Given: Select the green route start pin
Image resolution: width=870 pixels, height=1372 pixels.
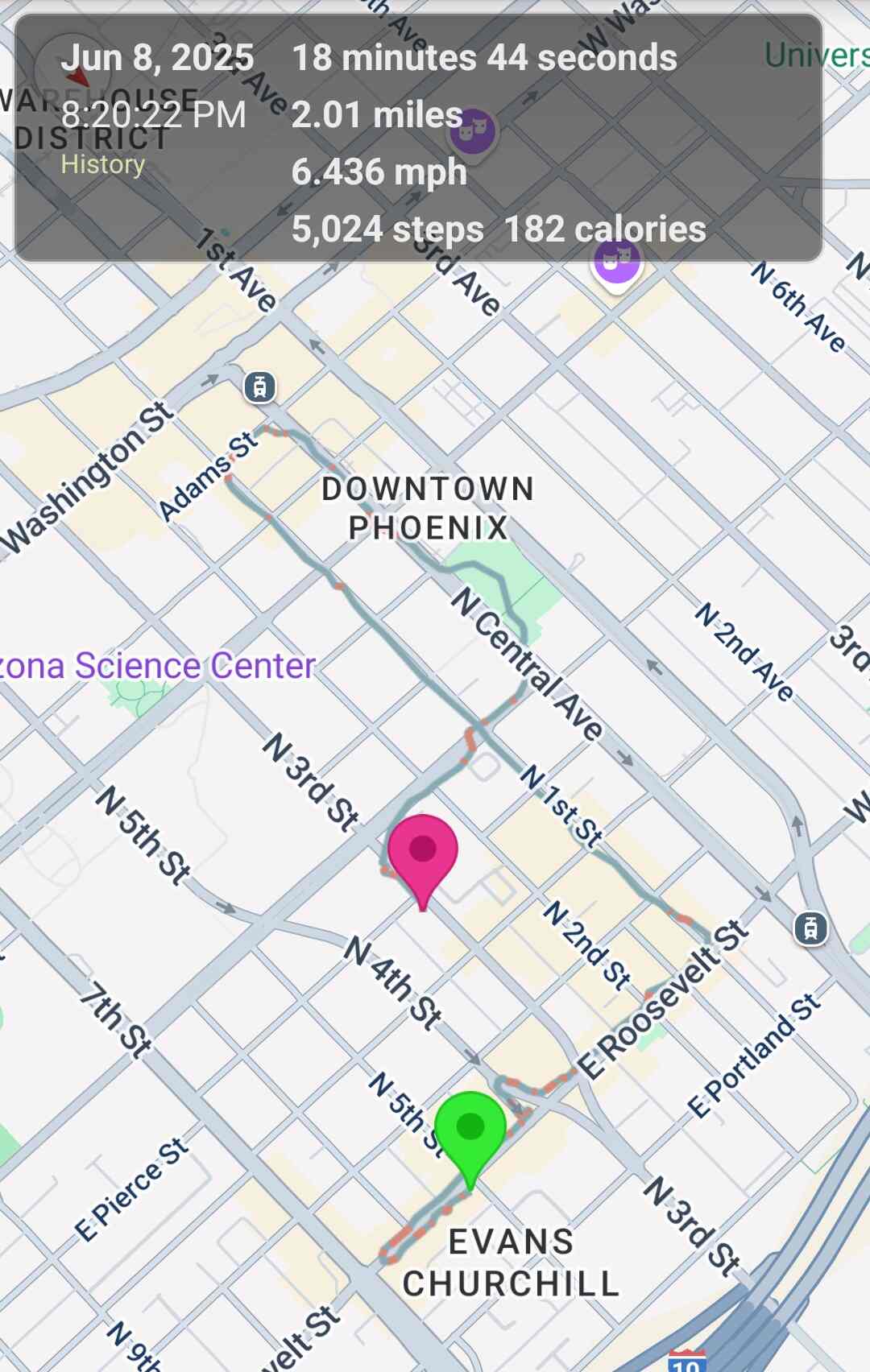Looking at the screenshot, I should [470, 1129].
